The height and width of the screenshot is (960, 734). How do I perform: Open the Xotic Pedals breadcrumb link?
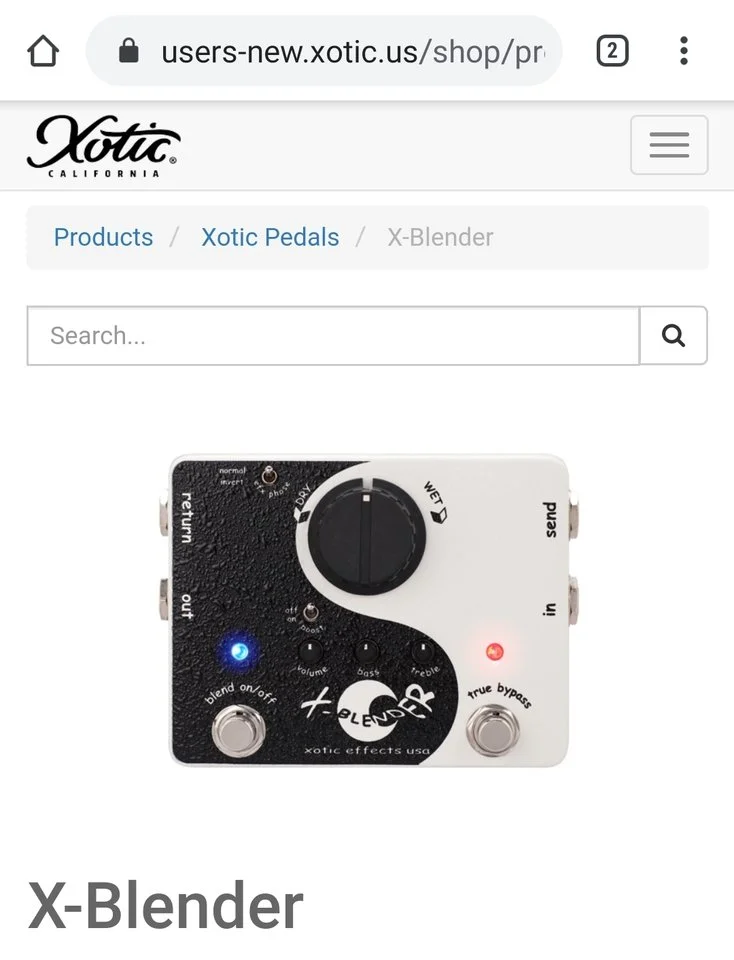(x=270, y=237)
